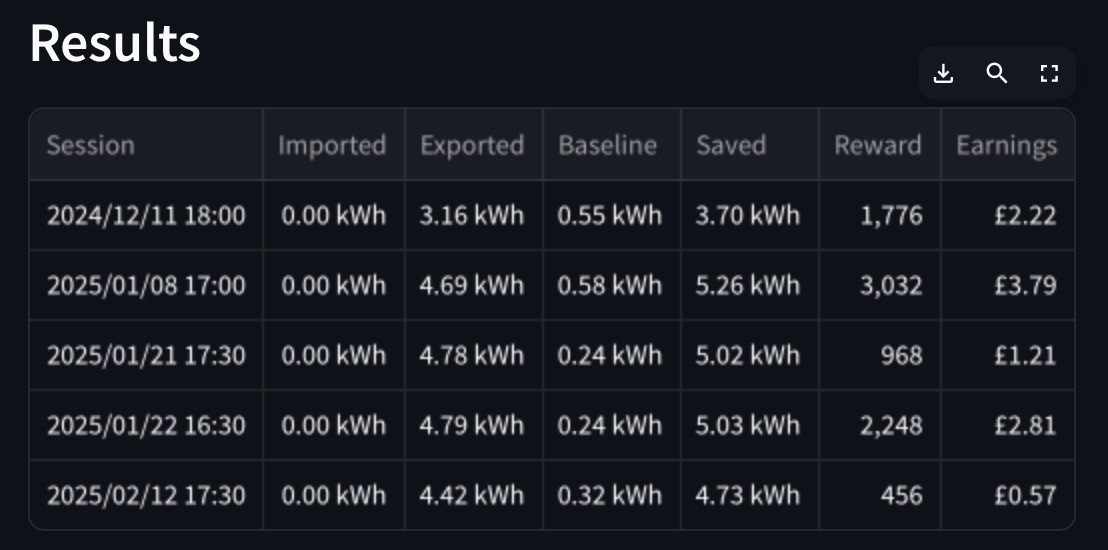Sort by the Imported column header

click(334, 145)
